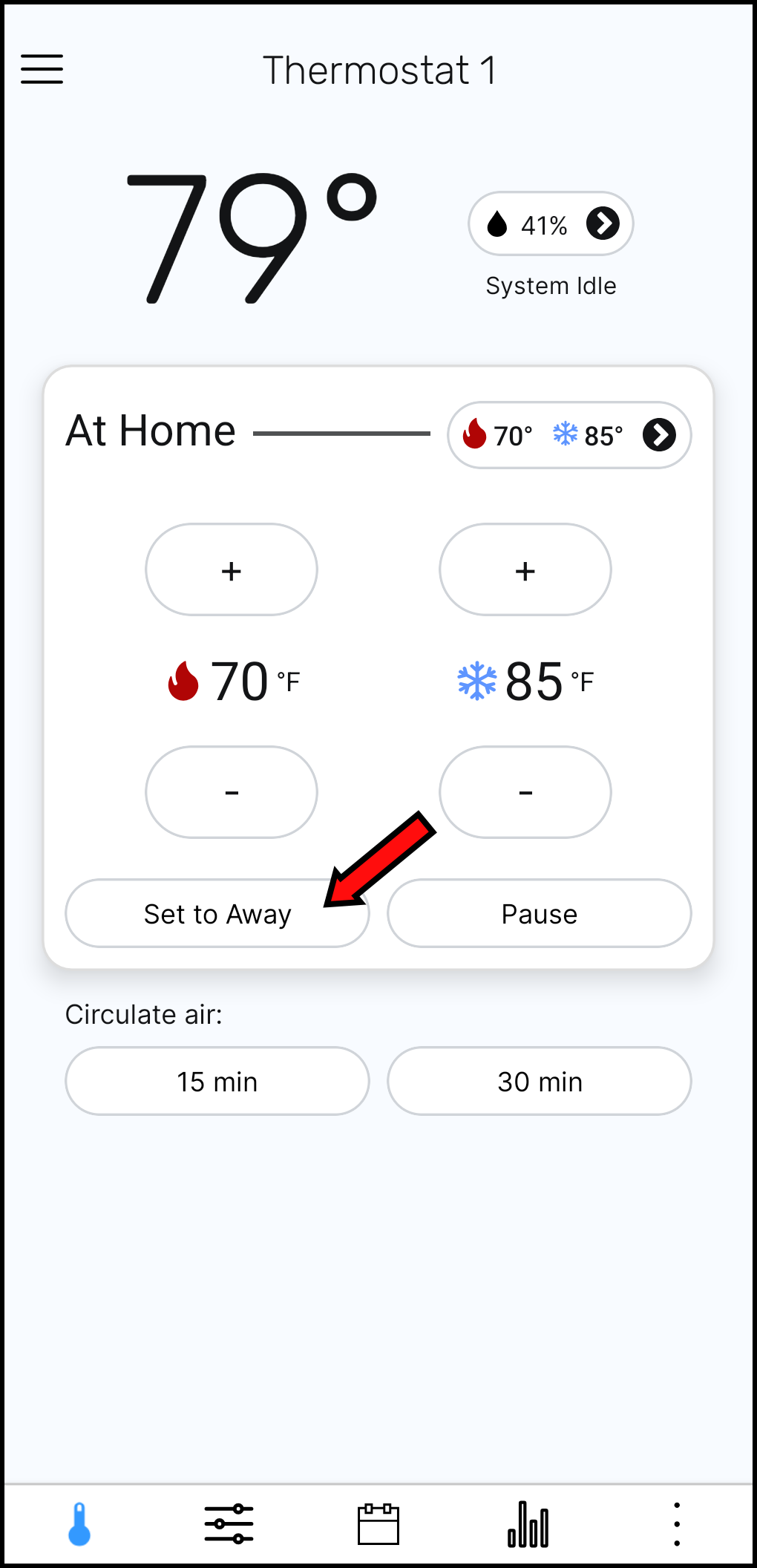View the bar chart stats tab

tap(528, 1524)
